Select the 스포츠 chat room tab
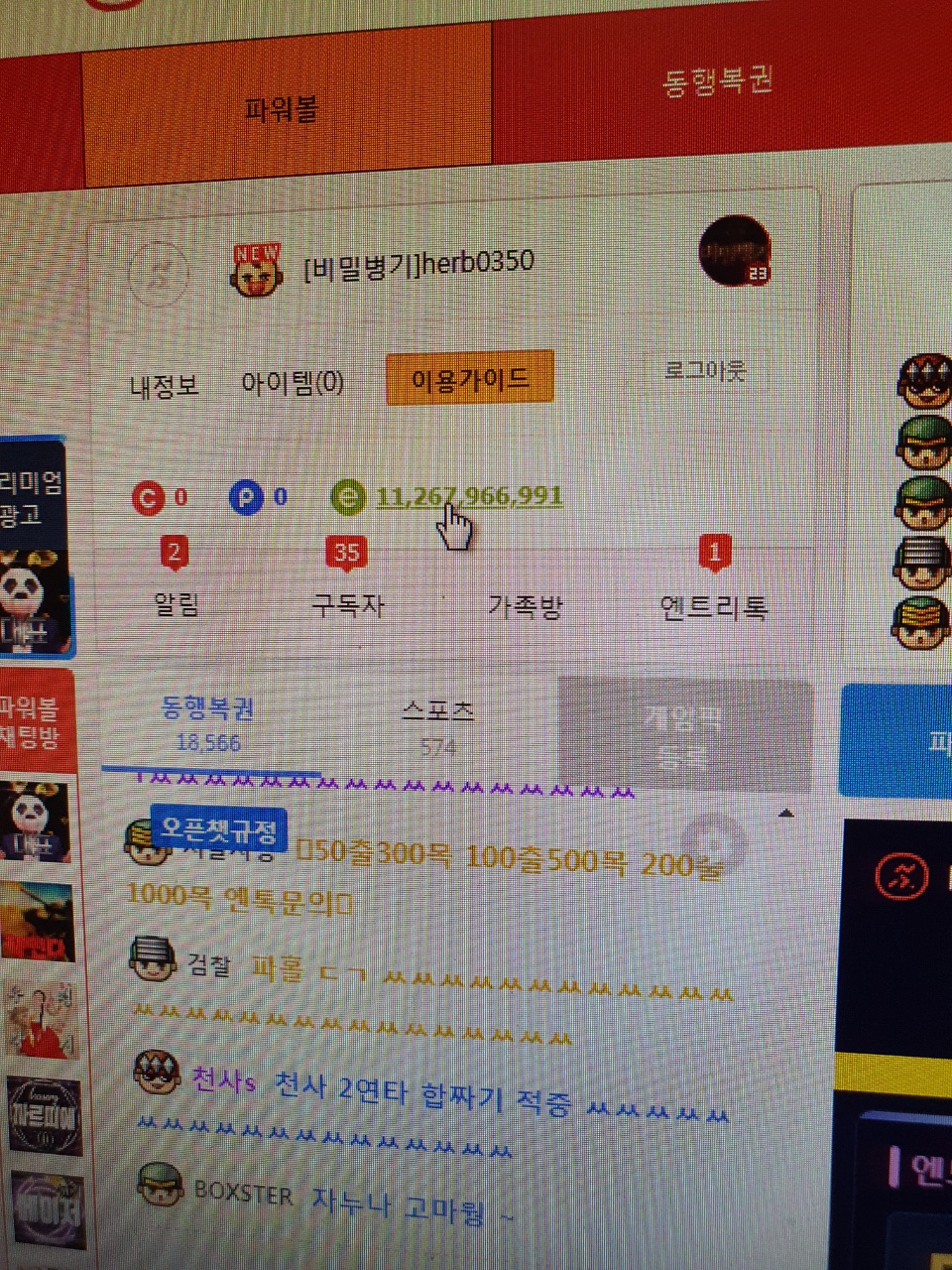This screenshot has height=1270, width=952. click(x=437, y=724)
